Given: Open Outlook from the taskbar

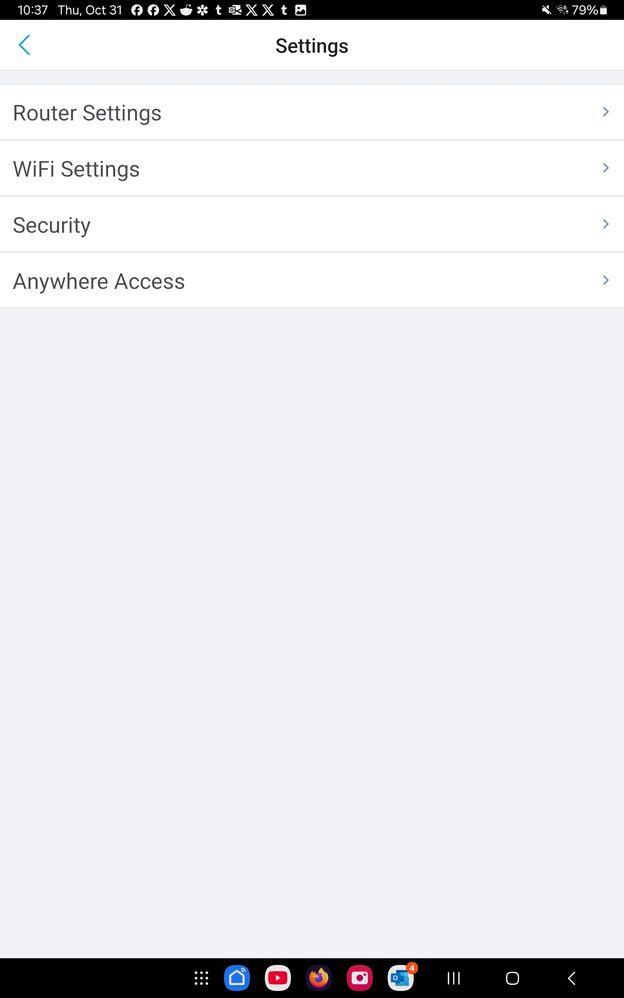Looking at the screenshot, I should (400, 978).
